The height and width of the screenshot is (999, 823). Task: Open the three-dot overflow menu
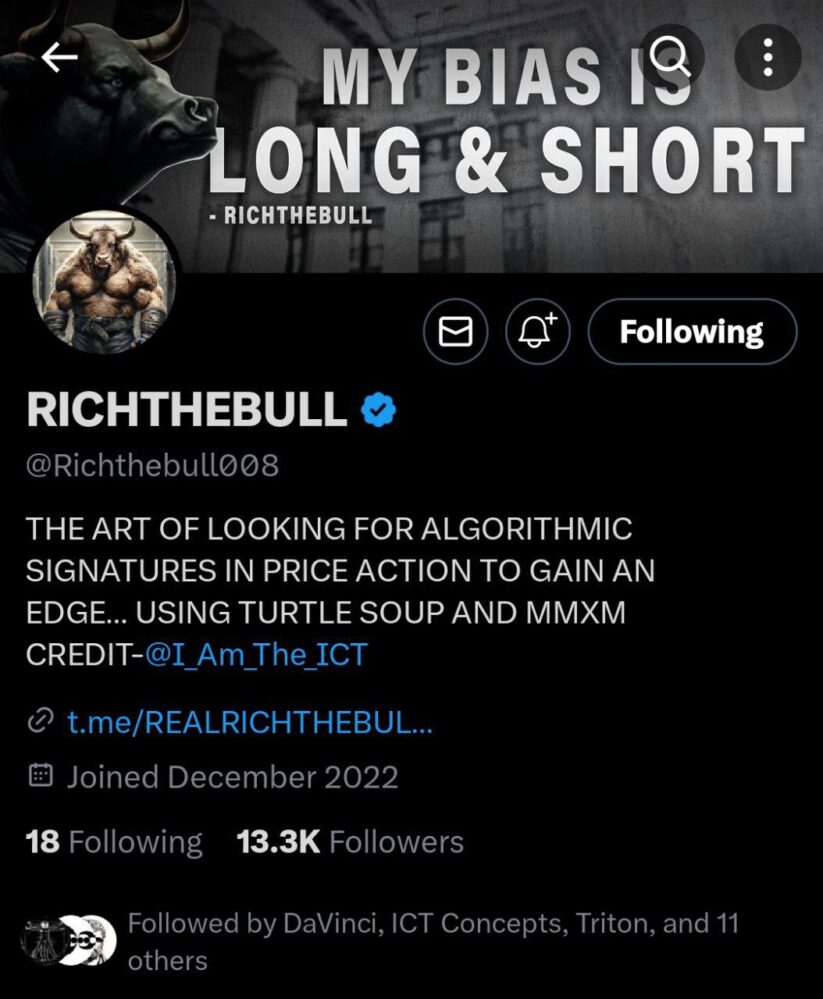pos(767,58)
